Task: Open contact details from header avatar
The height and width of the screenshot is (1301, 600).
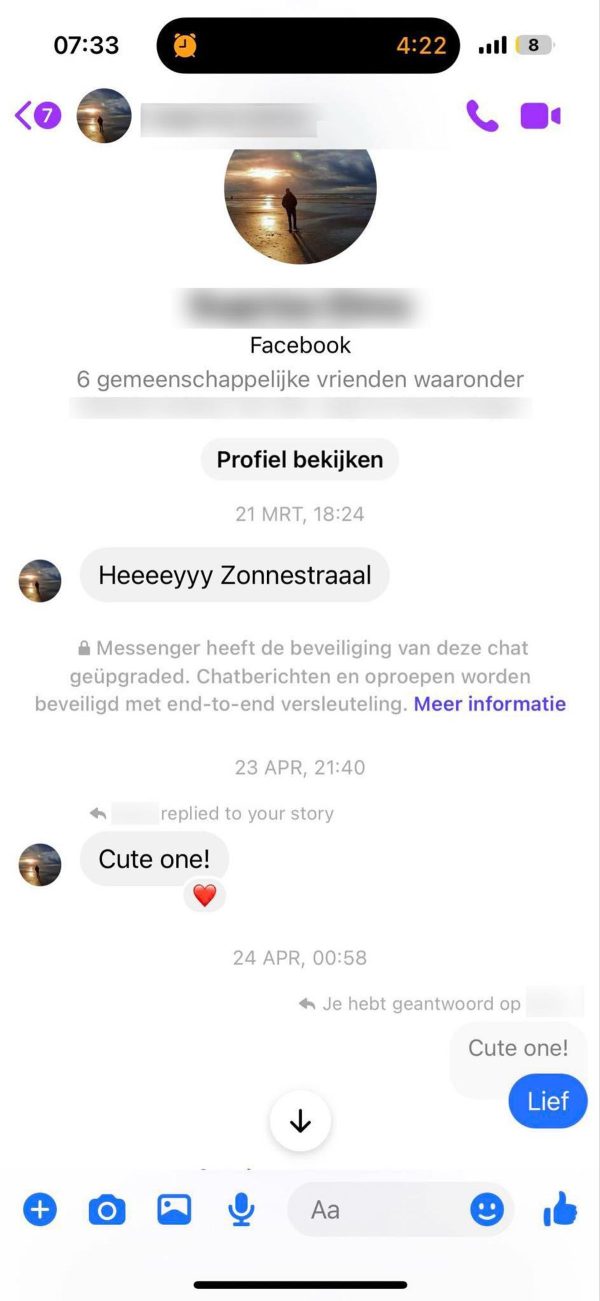Action: 104,116
